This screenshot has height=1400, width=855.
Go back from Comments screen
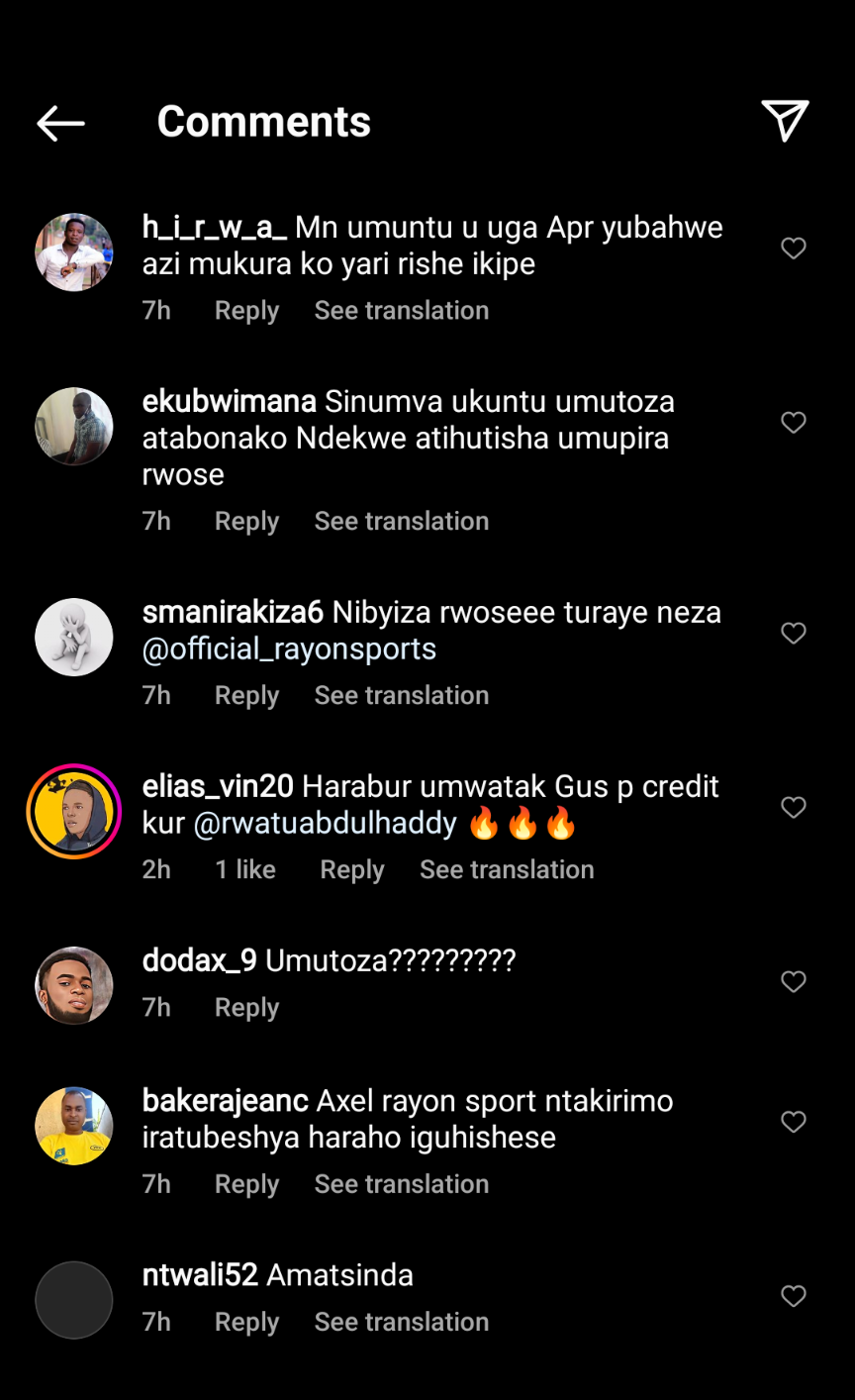click(60, 123)
